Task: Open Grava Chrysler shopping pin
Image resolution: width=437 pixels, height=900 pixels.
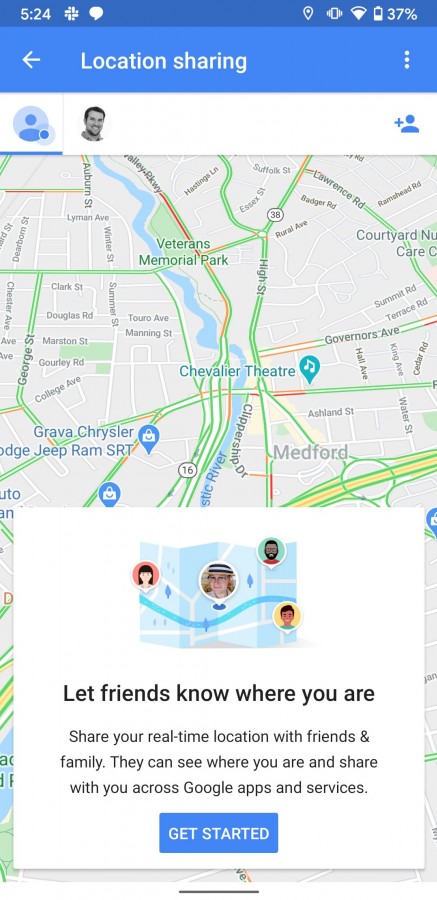Action: [x=149, y=441]
